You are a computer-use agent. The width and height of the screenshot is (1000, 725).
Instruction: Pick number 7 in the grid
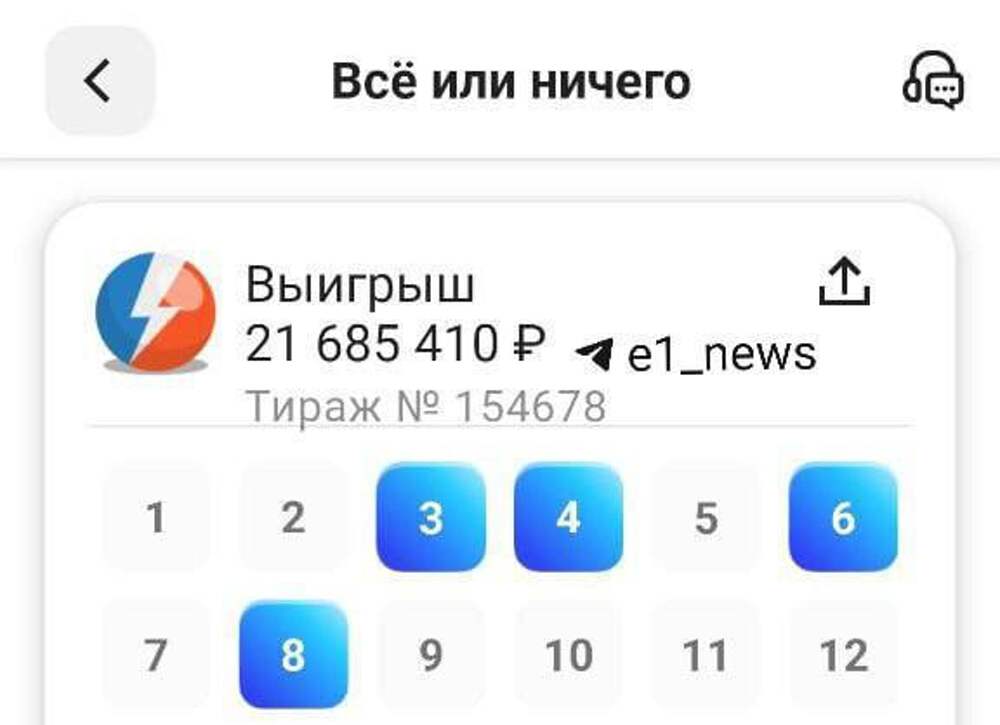click(155, 656)
